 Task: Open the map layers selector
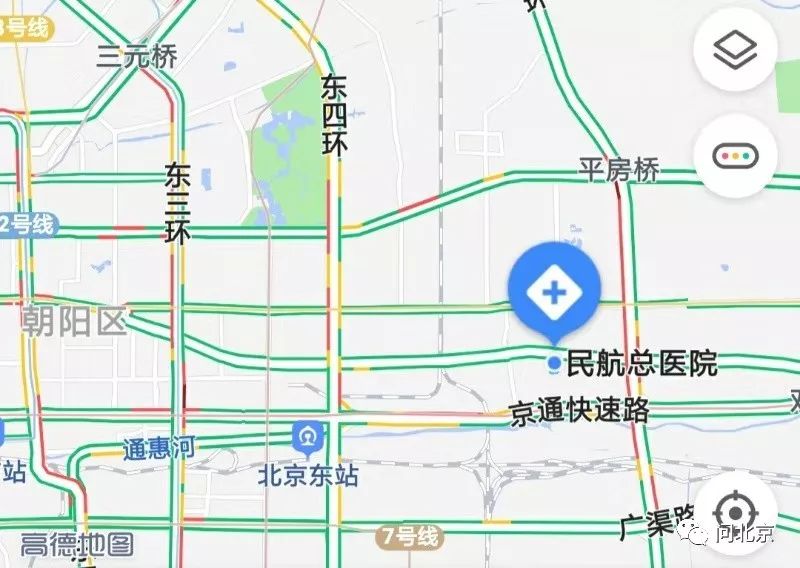pyautogui.click(x=735, y=51)
